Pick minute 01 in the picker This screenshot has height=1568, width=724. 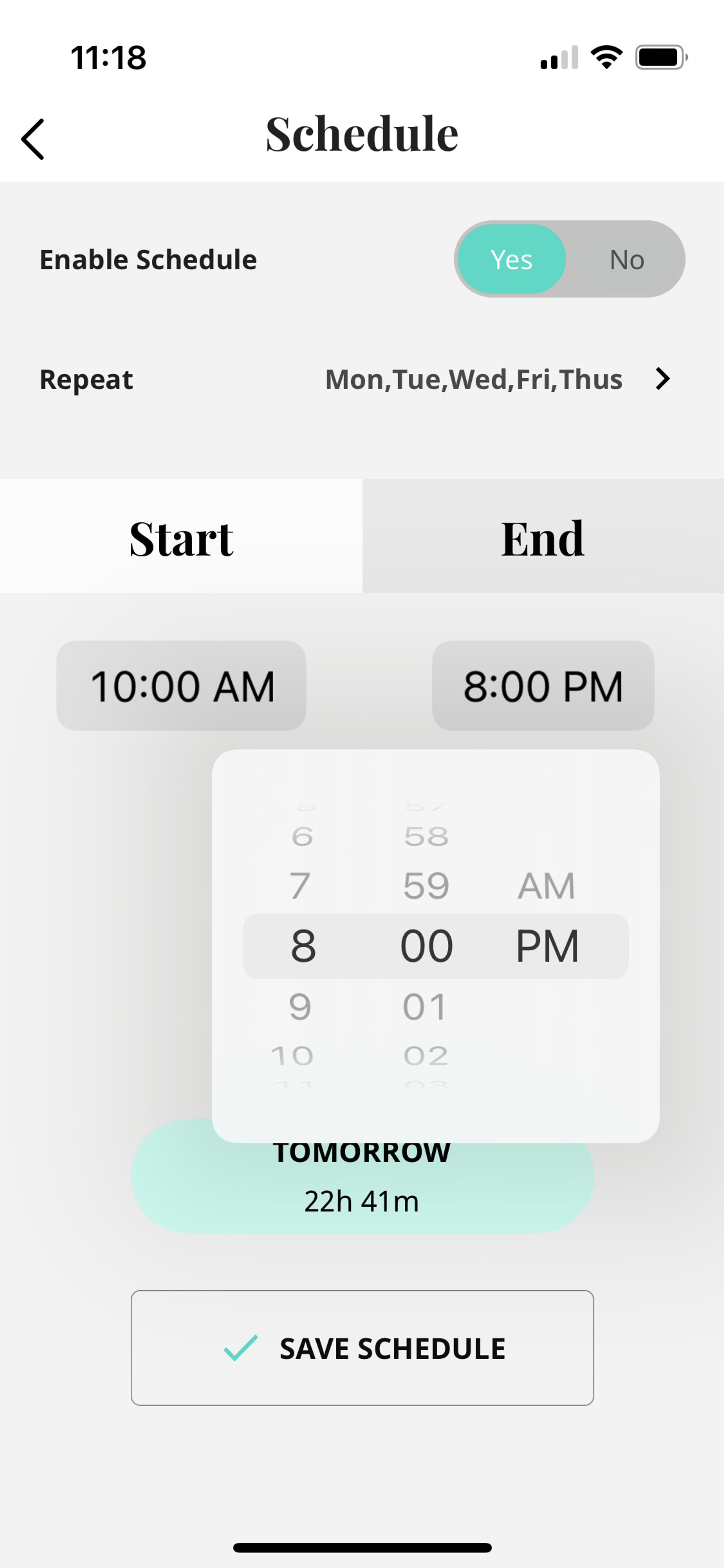point(425,1007)
